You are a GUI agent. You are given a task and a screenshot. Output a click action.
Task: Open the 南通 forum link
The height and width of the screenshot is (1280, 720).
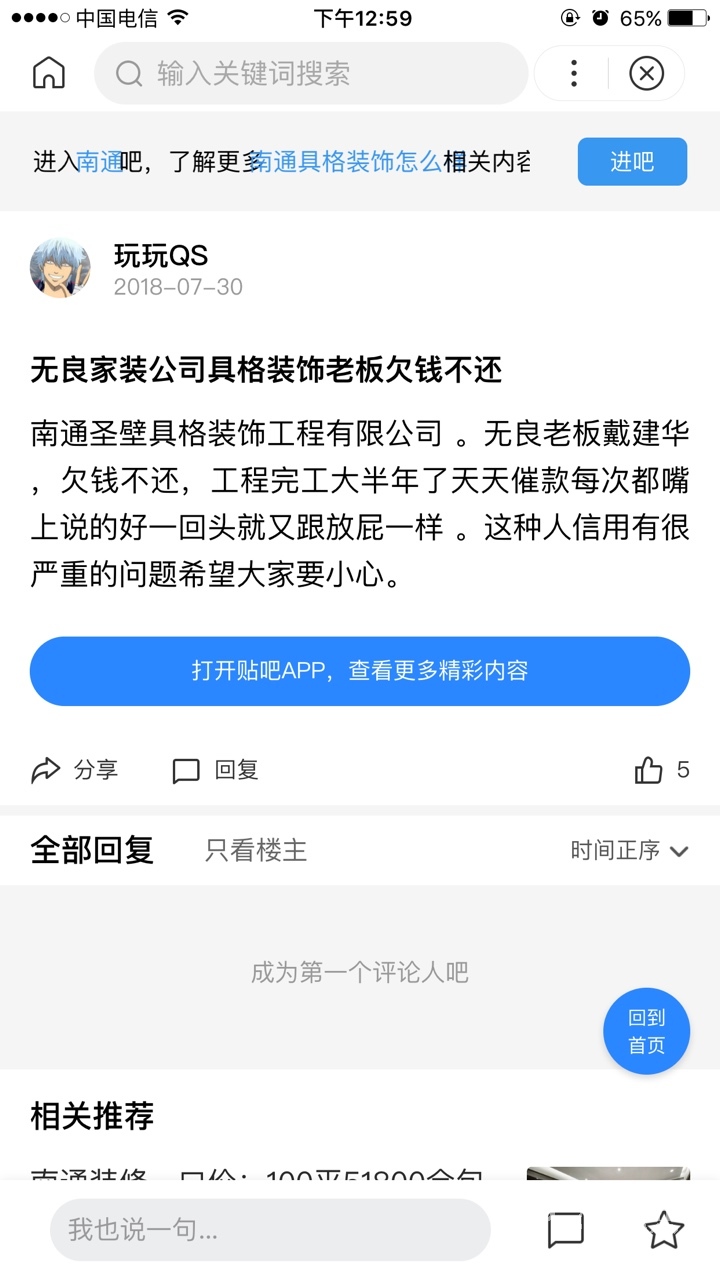99,162
